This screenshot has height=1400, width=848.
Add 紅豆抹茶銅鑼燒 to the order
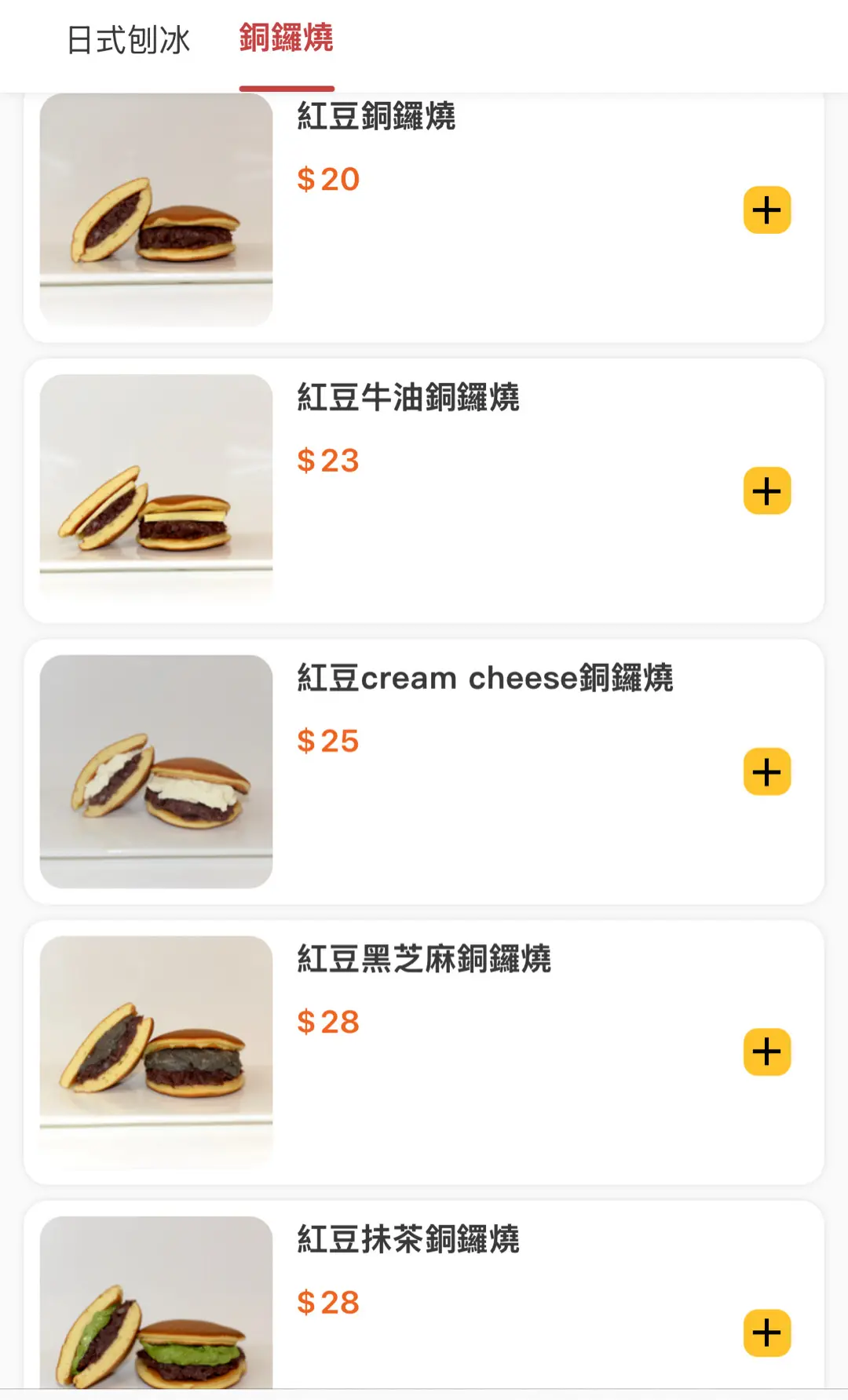point(766,1333)
